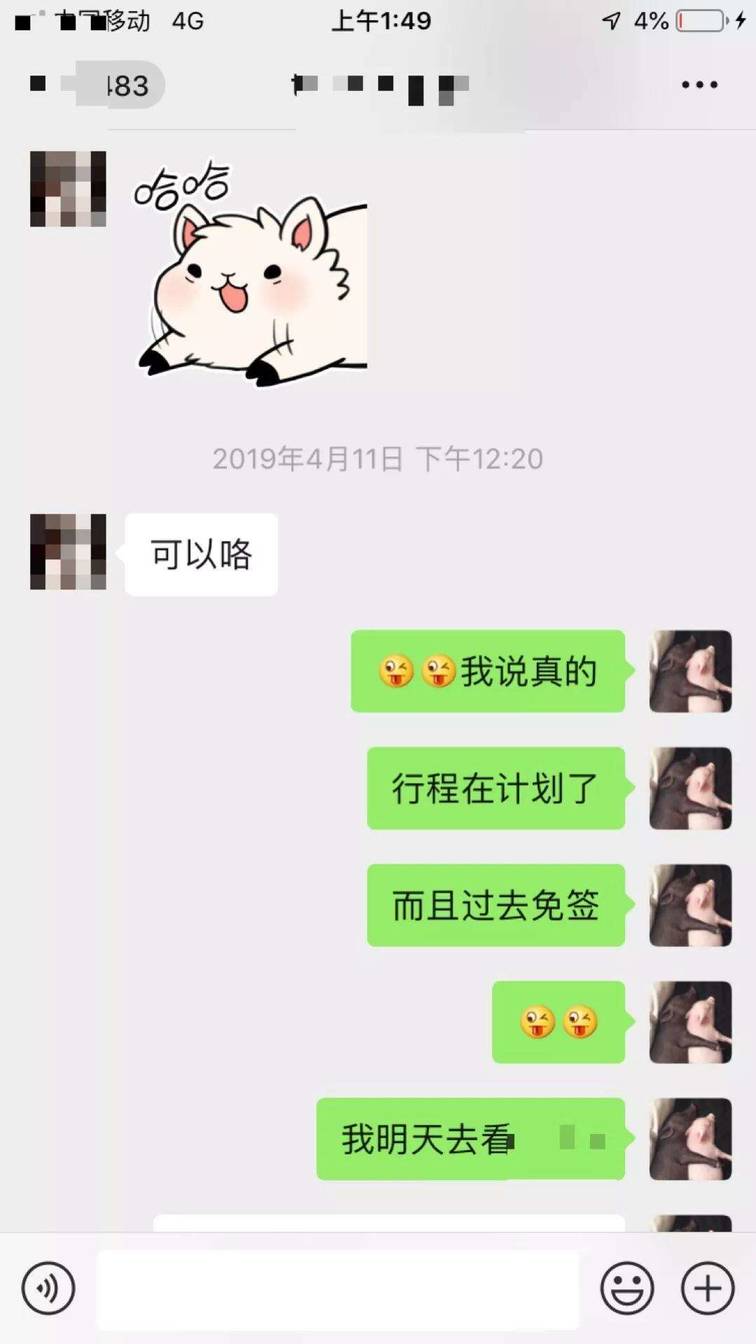Tap your avatar beside 我说真的
The height and width of the screenshot is (1344, 756).
691,671
